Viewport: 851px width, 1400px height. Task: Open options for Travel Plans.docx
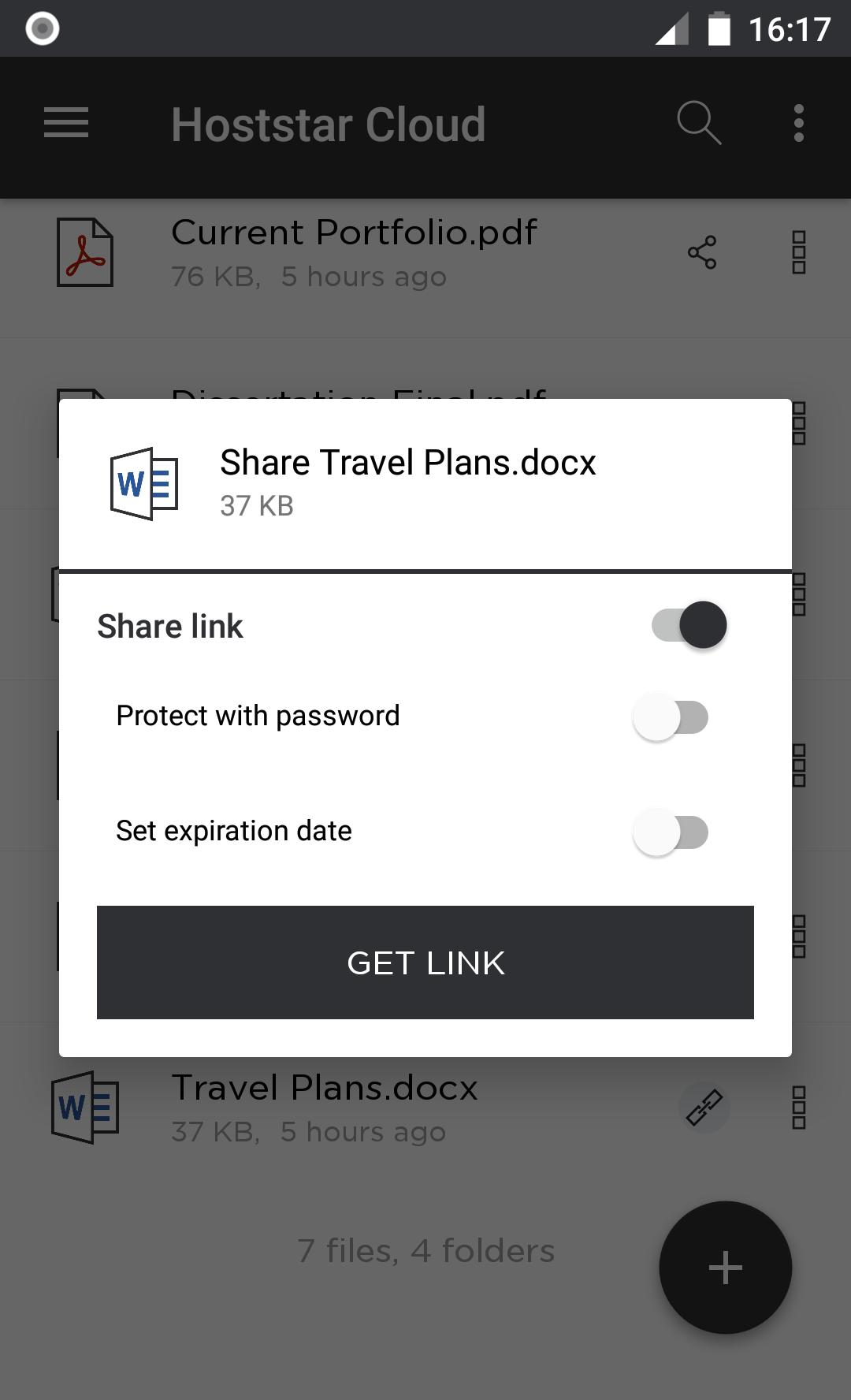(798, 1108)
